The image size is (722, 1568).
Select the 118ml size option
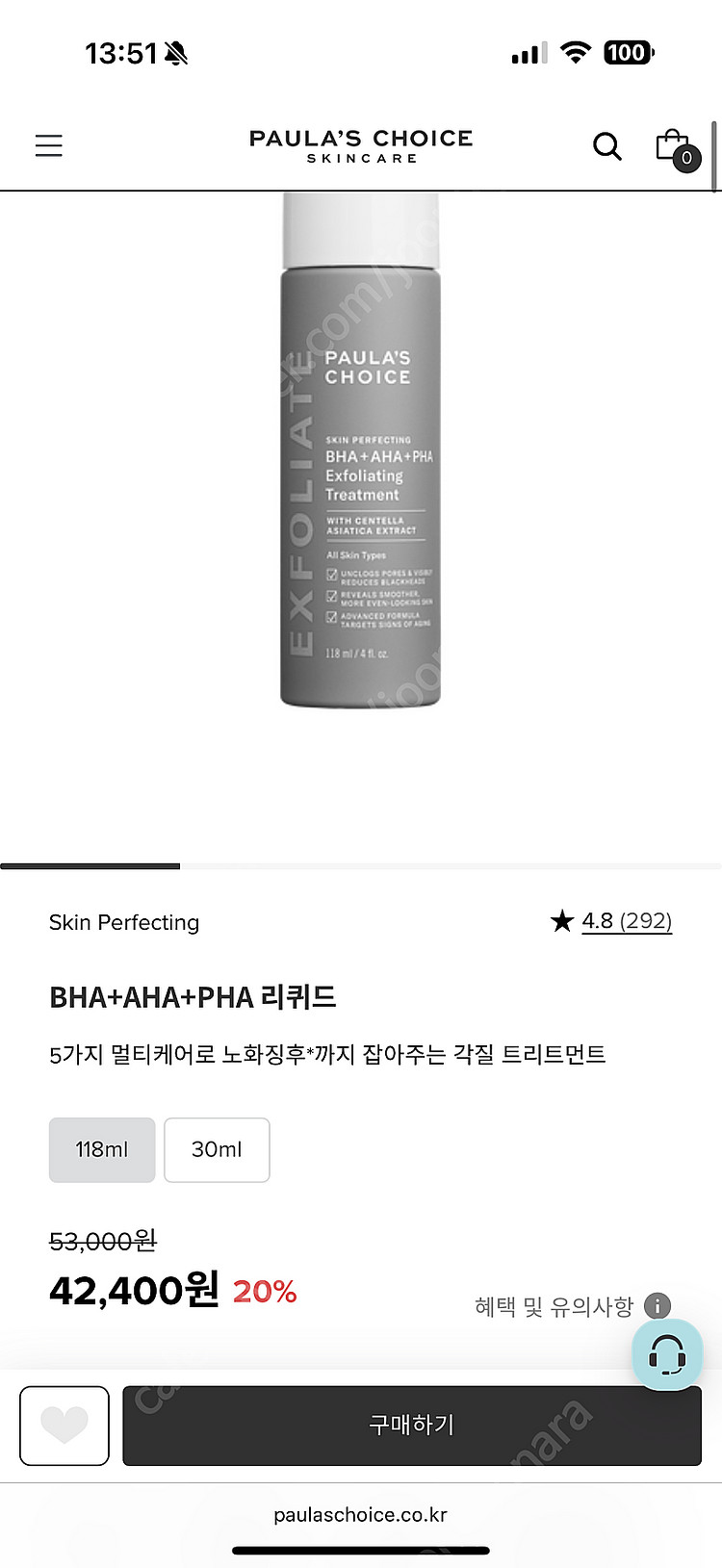pos(102,1149)
